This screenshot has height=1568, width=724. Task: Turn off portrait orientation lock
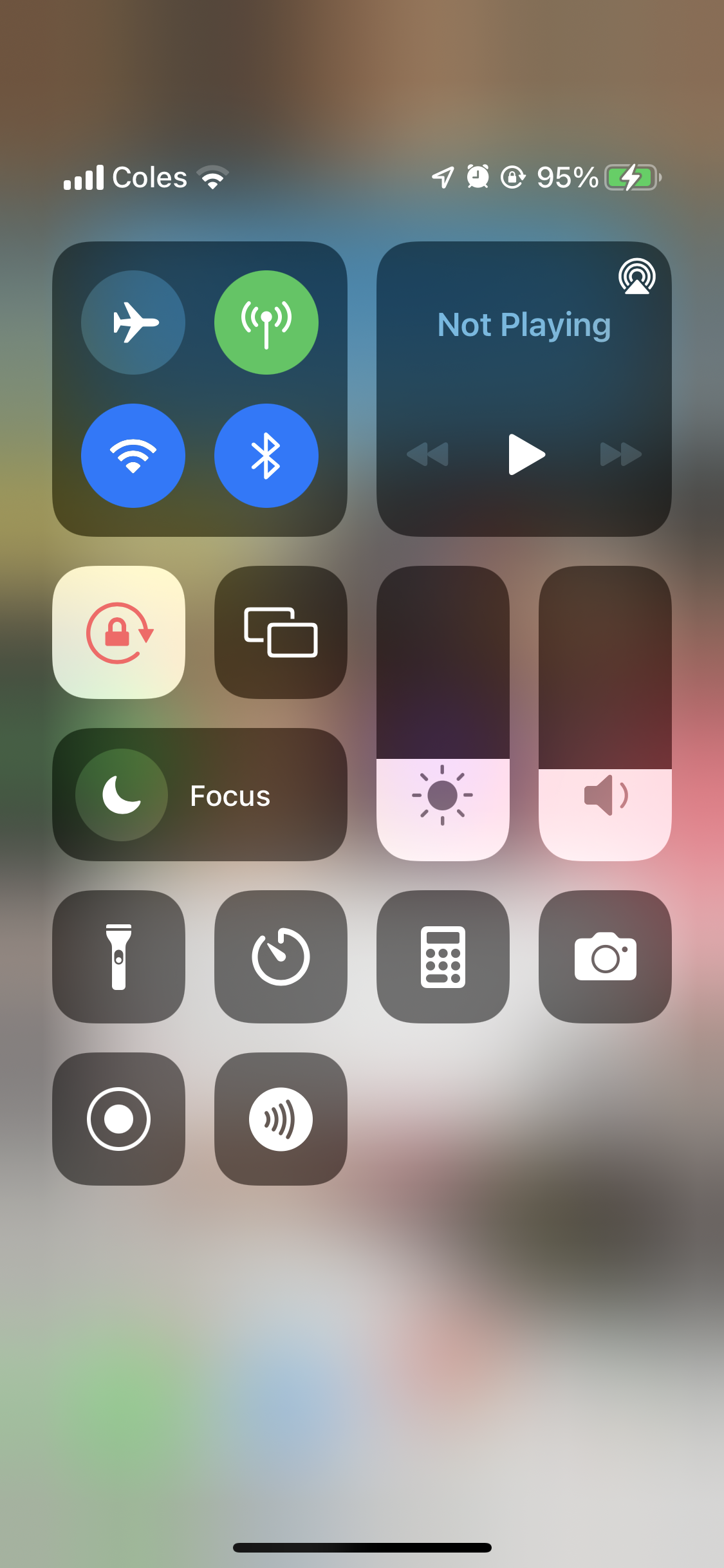(119, 633)
